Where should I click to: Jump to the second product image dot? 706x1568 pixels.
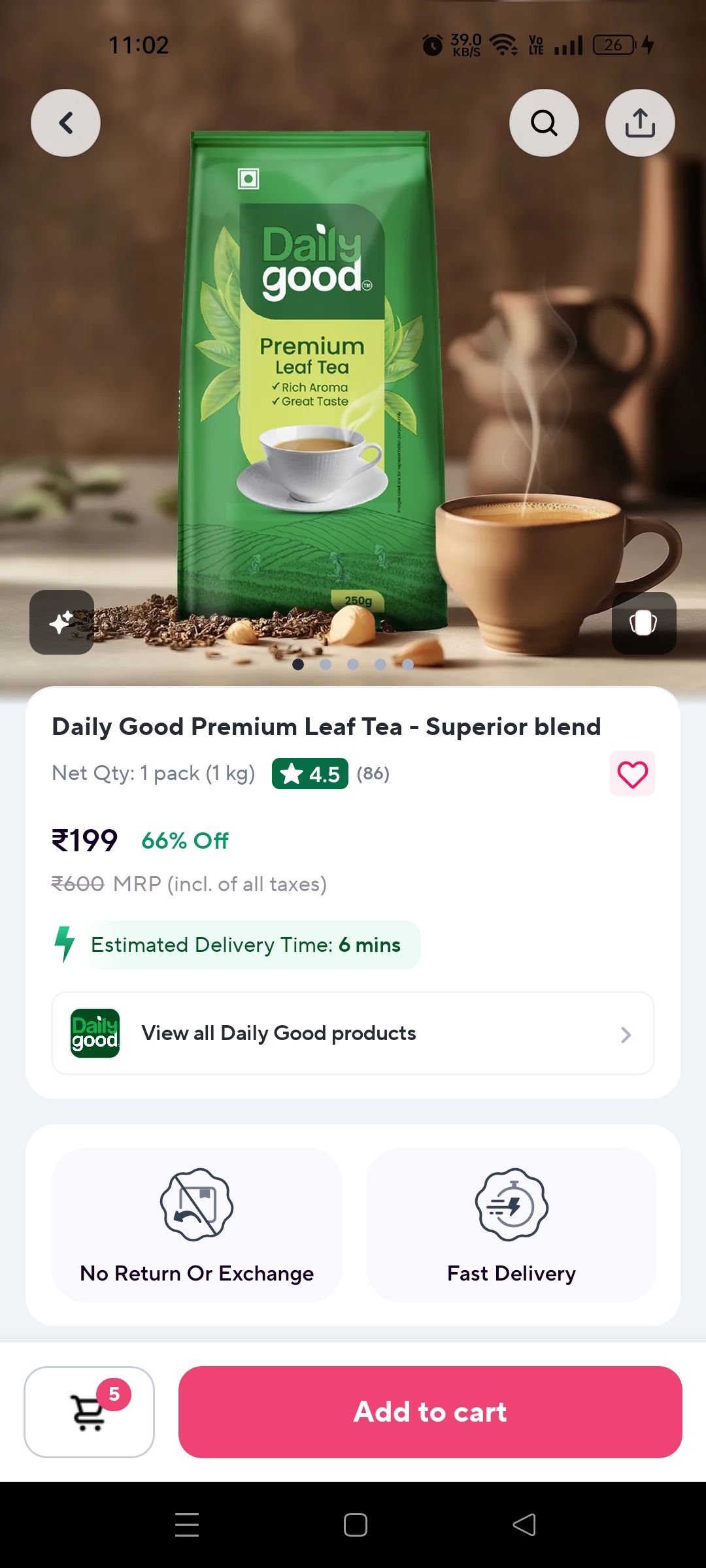[326, 664]
